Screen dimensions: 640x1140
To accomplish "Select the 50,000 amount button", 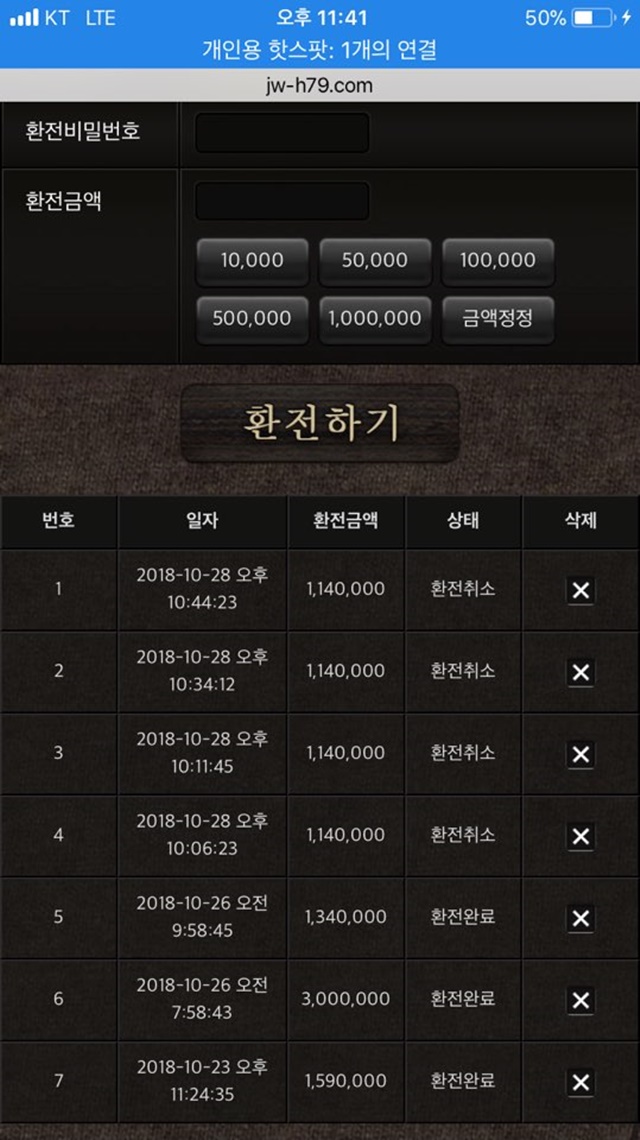I will coord(375,260).
